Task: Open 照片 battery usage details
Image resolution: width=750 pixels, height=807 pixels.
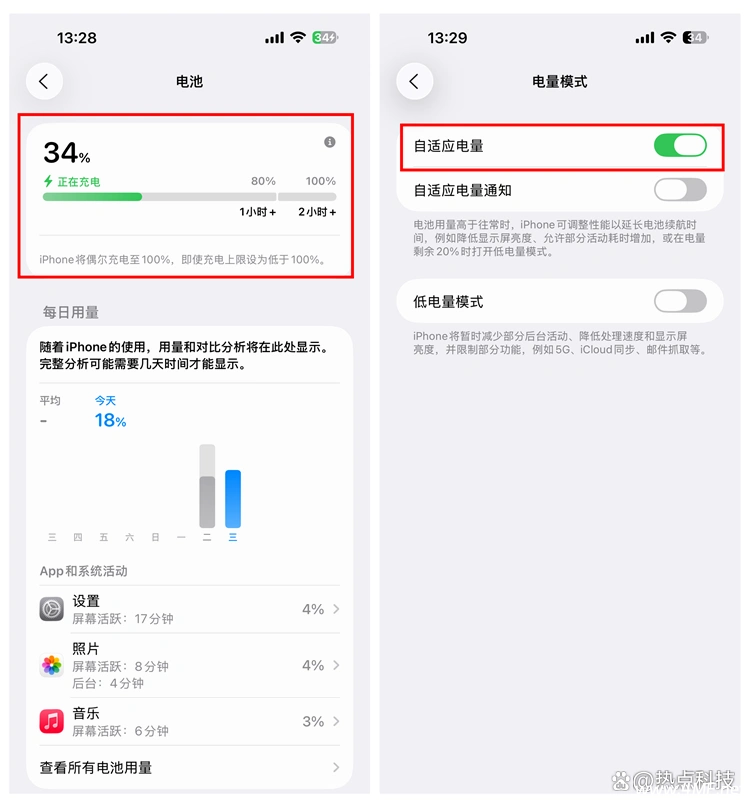Action: (189, 665)
